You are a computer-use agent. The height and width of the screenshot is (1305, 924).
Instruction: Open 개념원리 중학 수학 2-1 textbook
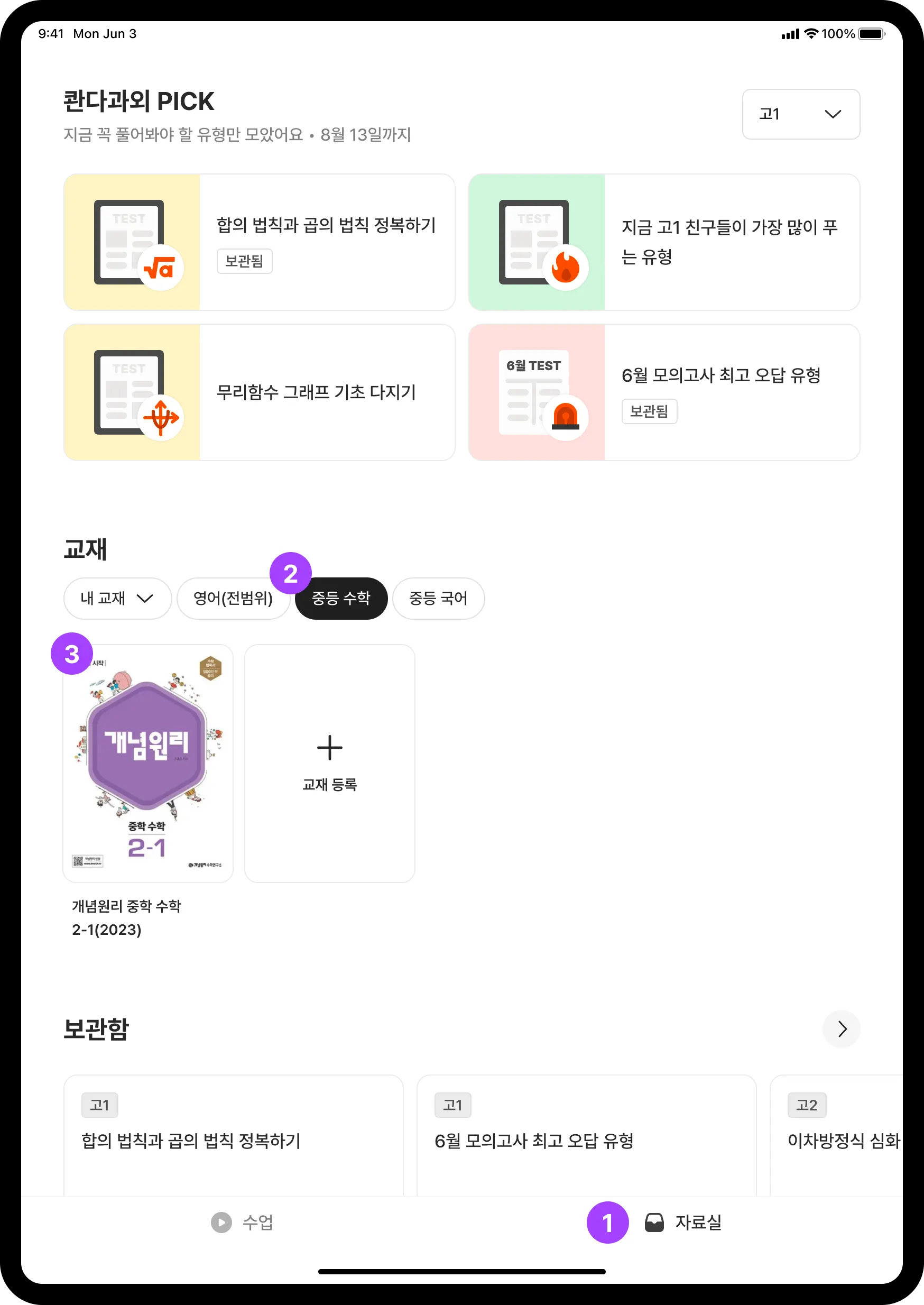coord(148,763)
